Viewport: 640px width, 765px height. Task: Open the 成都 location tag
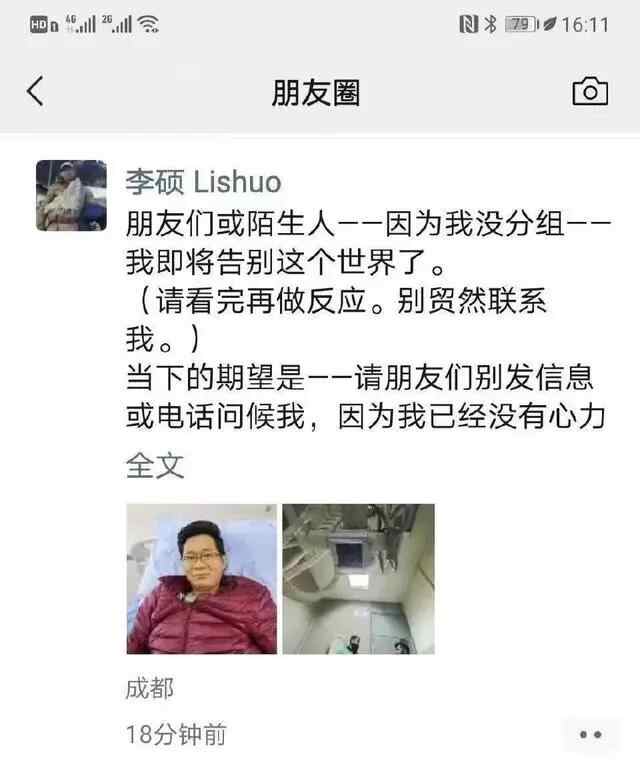pyautogui.click(x=149, y=688)
